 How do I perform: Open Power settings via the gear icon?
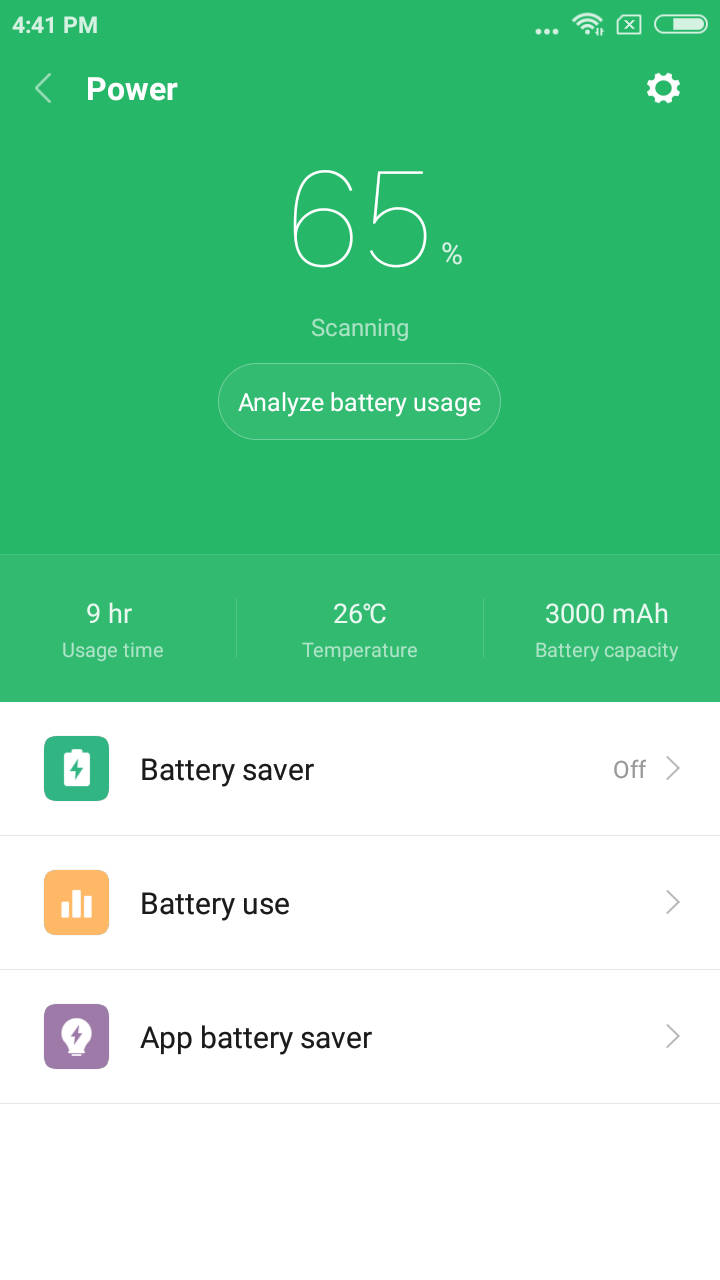tap(663, 88)
